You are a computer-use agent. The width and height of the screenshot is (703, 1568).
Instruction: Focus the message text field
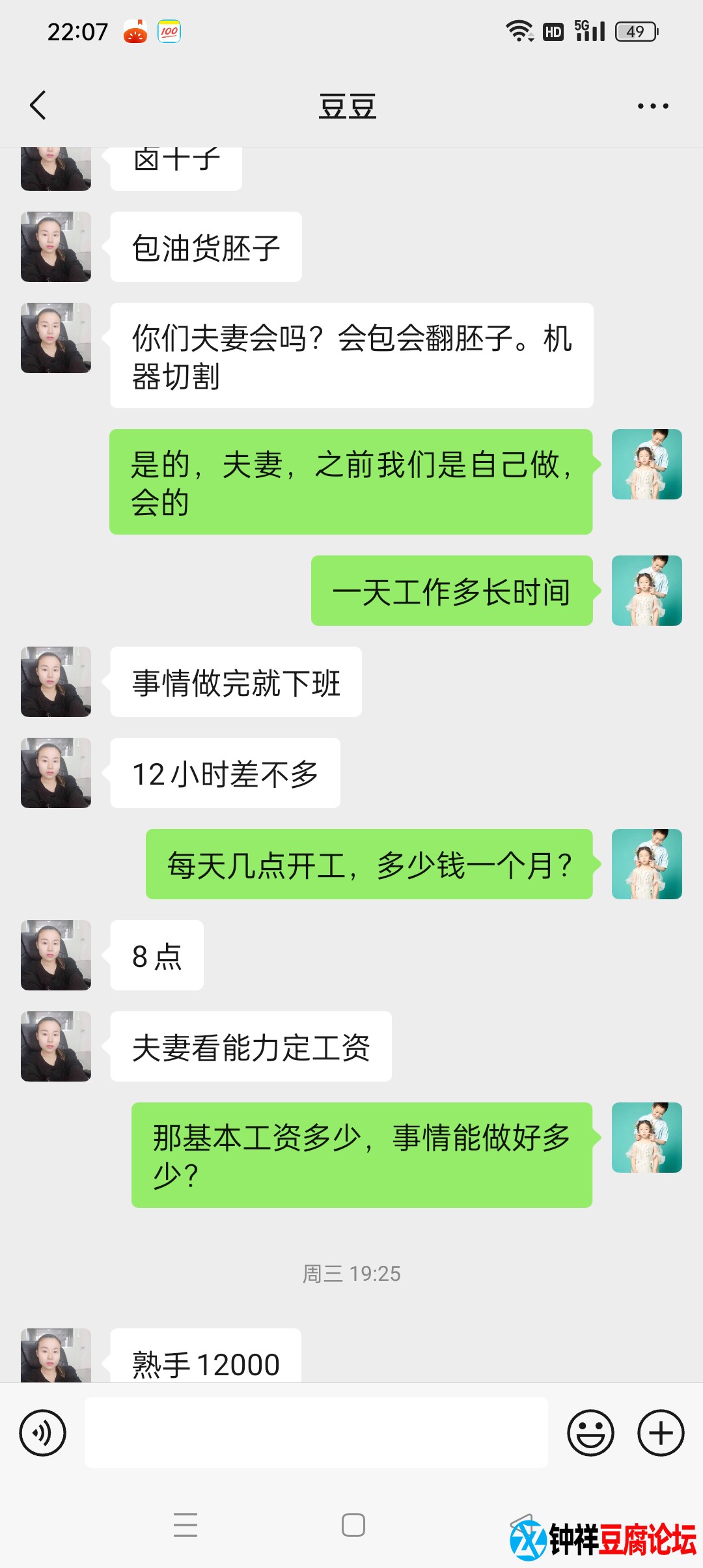(x=316, y=1433)
